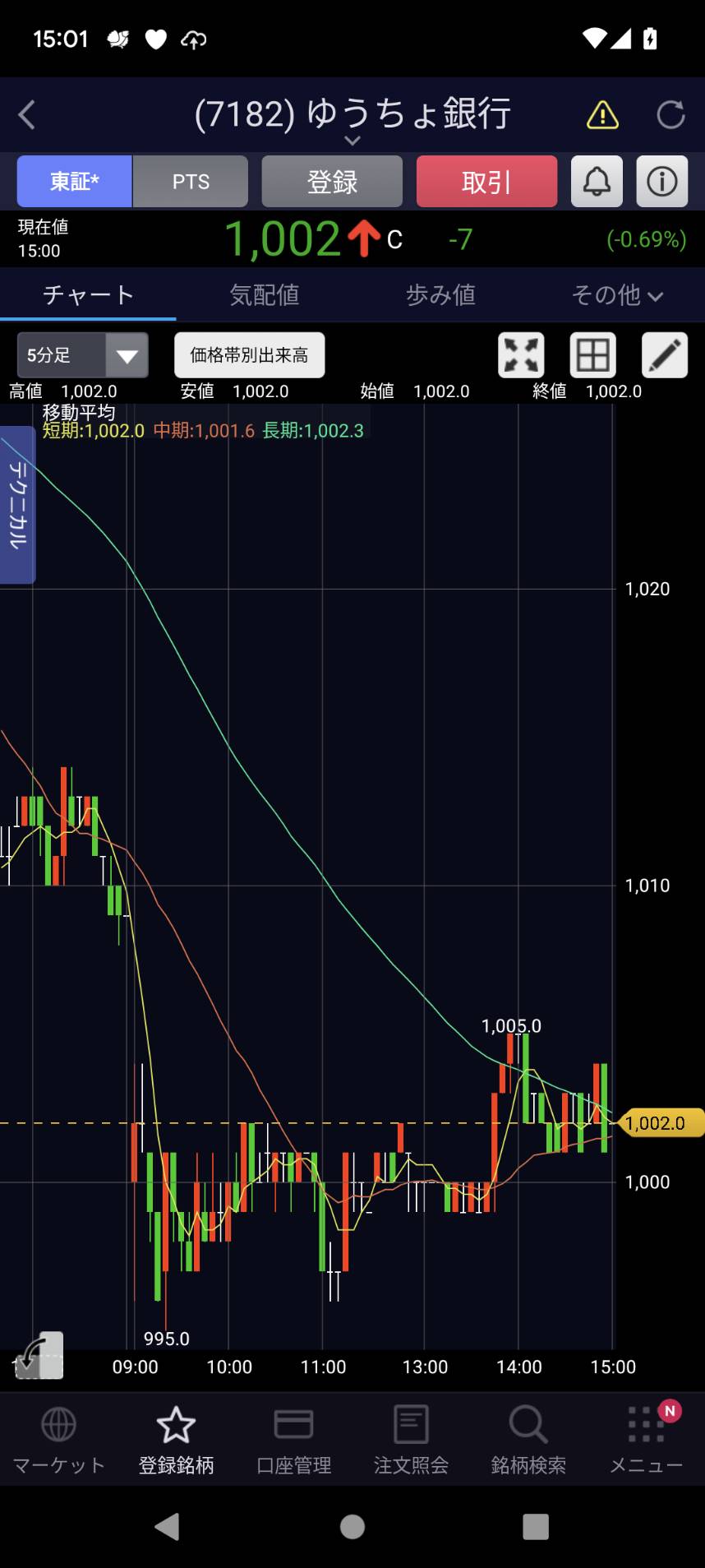Switch to the 歩み値 tab
This screenshot has width=705, height=1568.
click(x=441, y=295)
